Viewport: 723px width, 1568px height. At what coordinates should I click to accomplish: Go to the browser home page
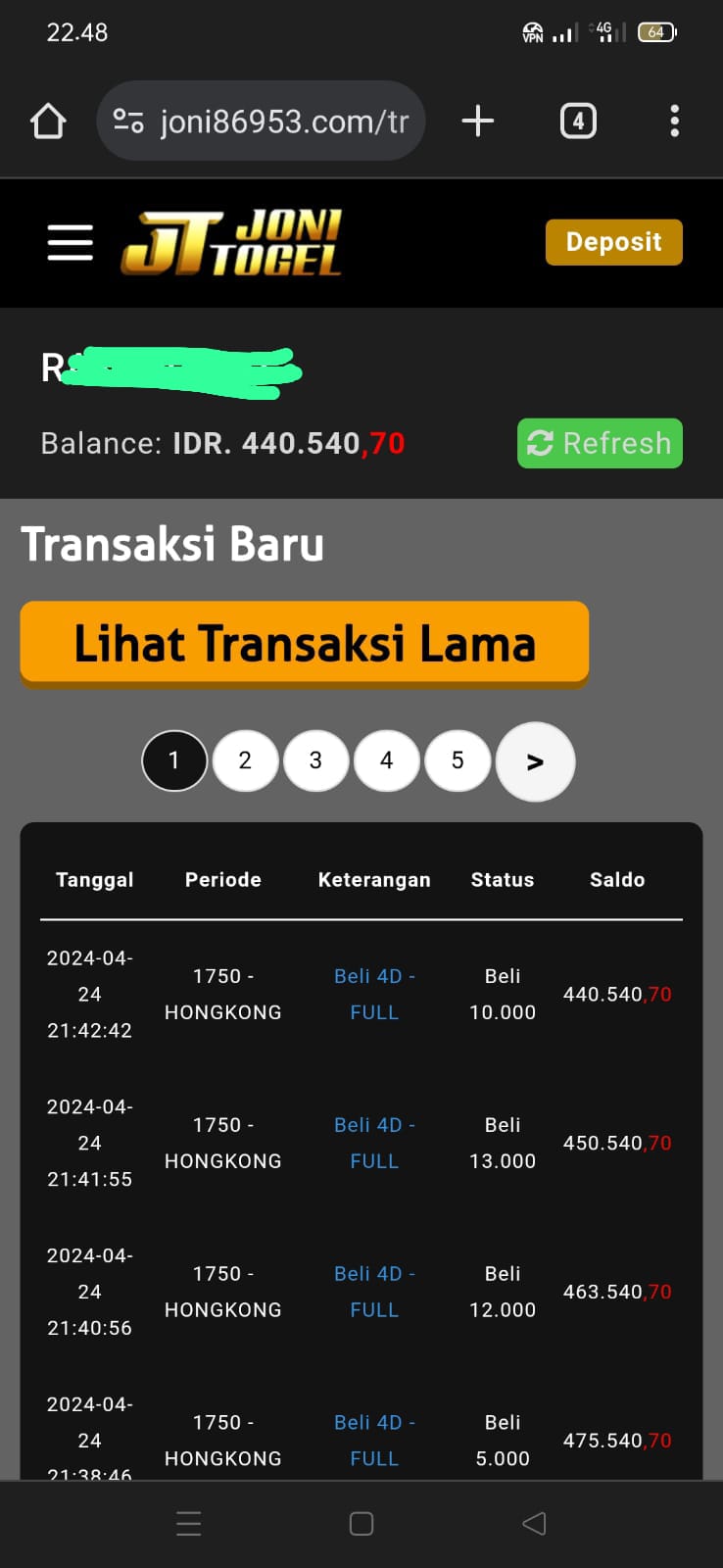[x=48, y=122]
